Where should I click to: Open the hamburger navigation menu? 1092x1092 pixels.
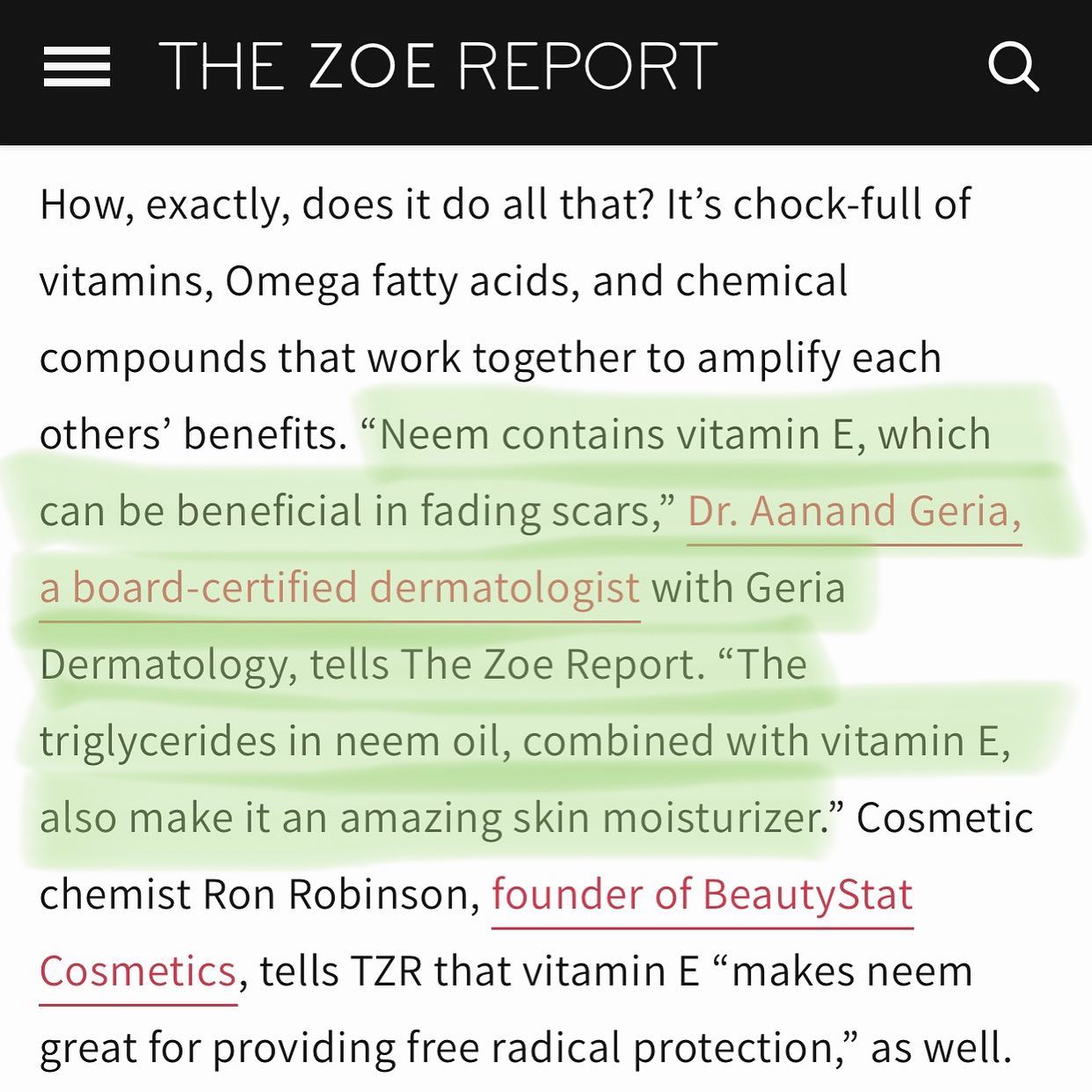pos(76,67)
